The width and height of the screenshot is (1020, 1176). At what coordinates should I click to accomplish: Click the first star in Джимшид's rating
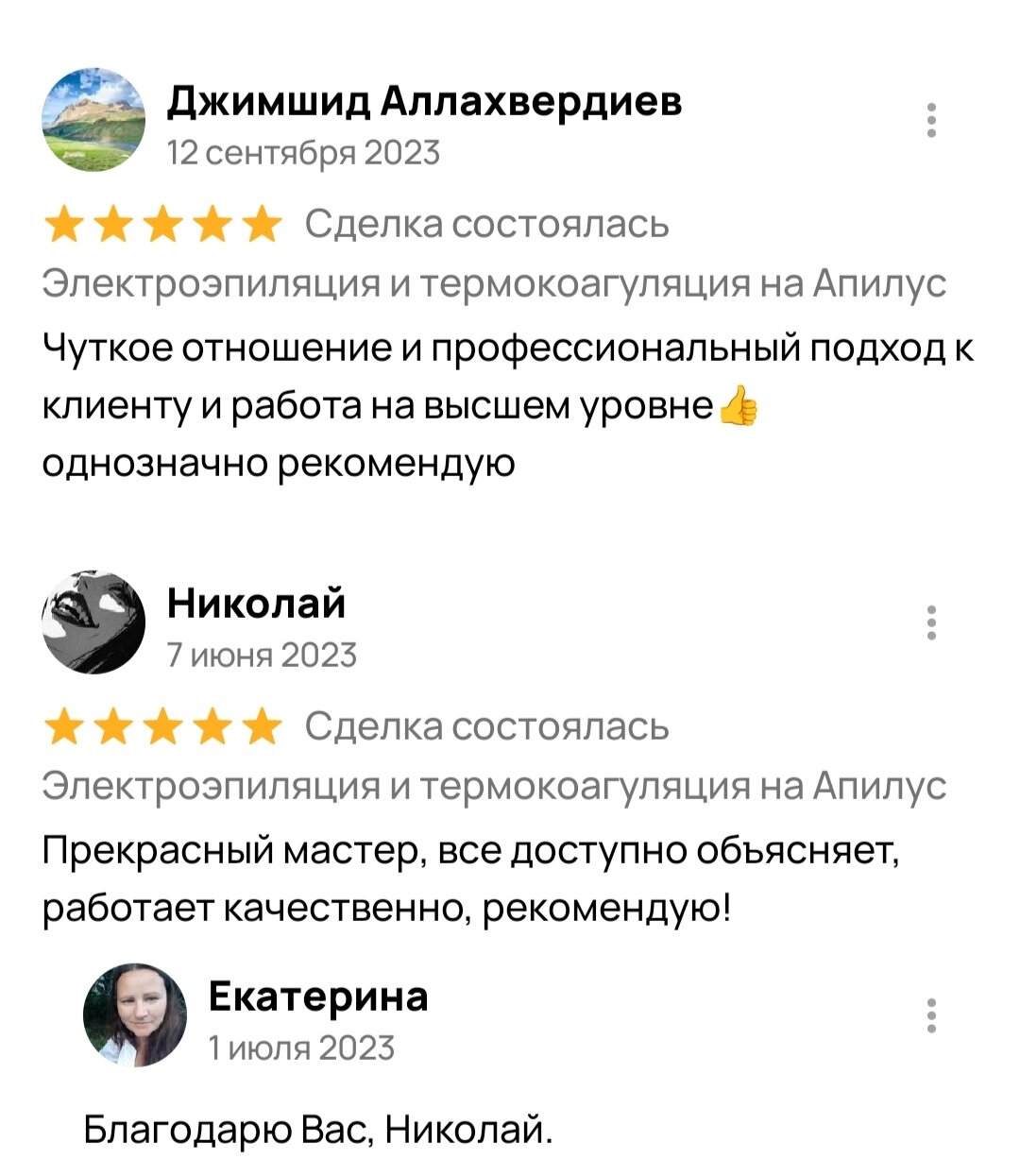pos(63,224)
